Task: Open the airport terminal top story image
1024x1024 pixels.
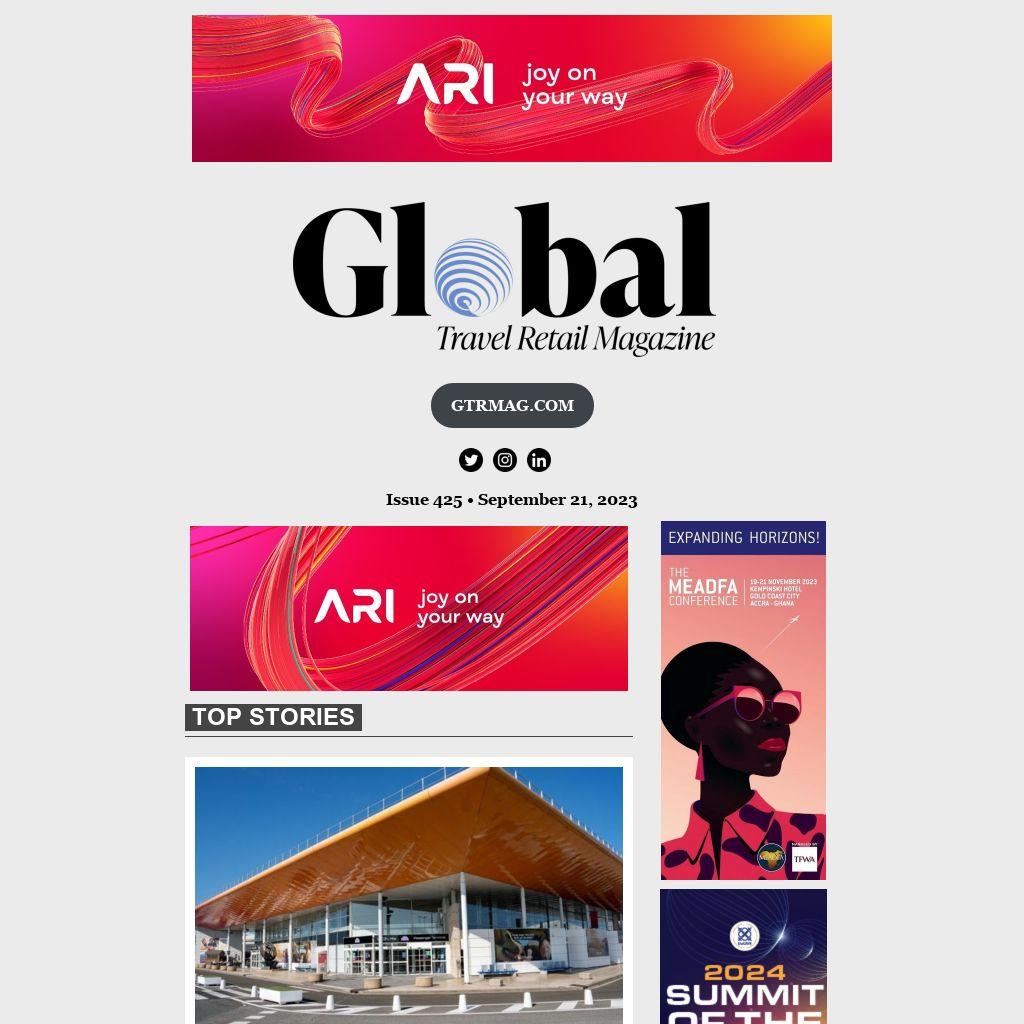Action: point(409,893)
